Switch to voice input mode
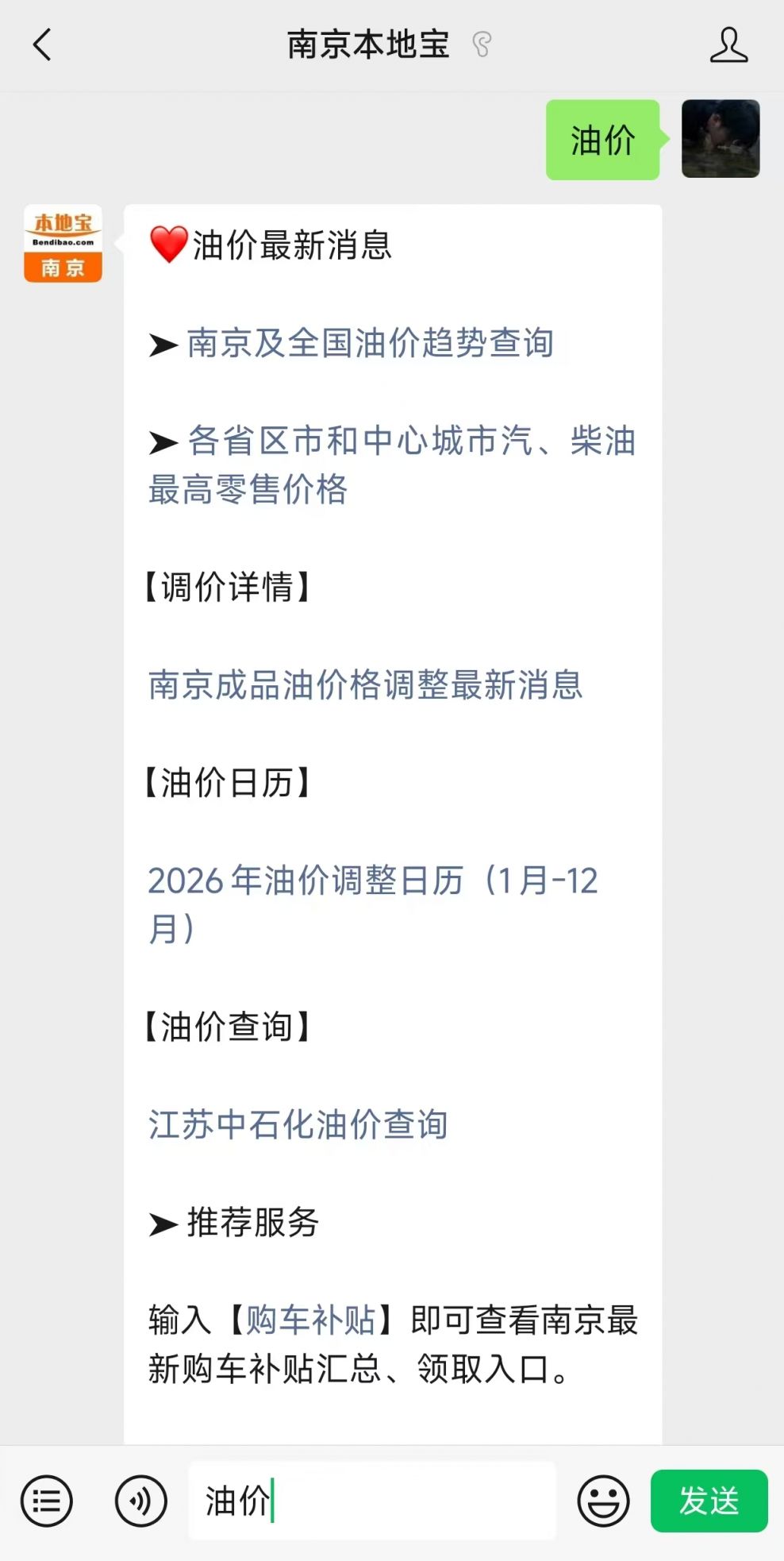The height and width of the screenshot is (1561, 784). [140, 1501]
